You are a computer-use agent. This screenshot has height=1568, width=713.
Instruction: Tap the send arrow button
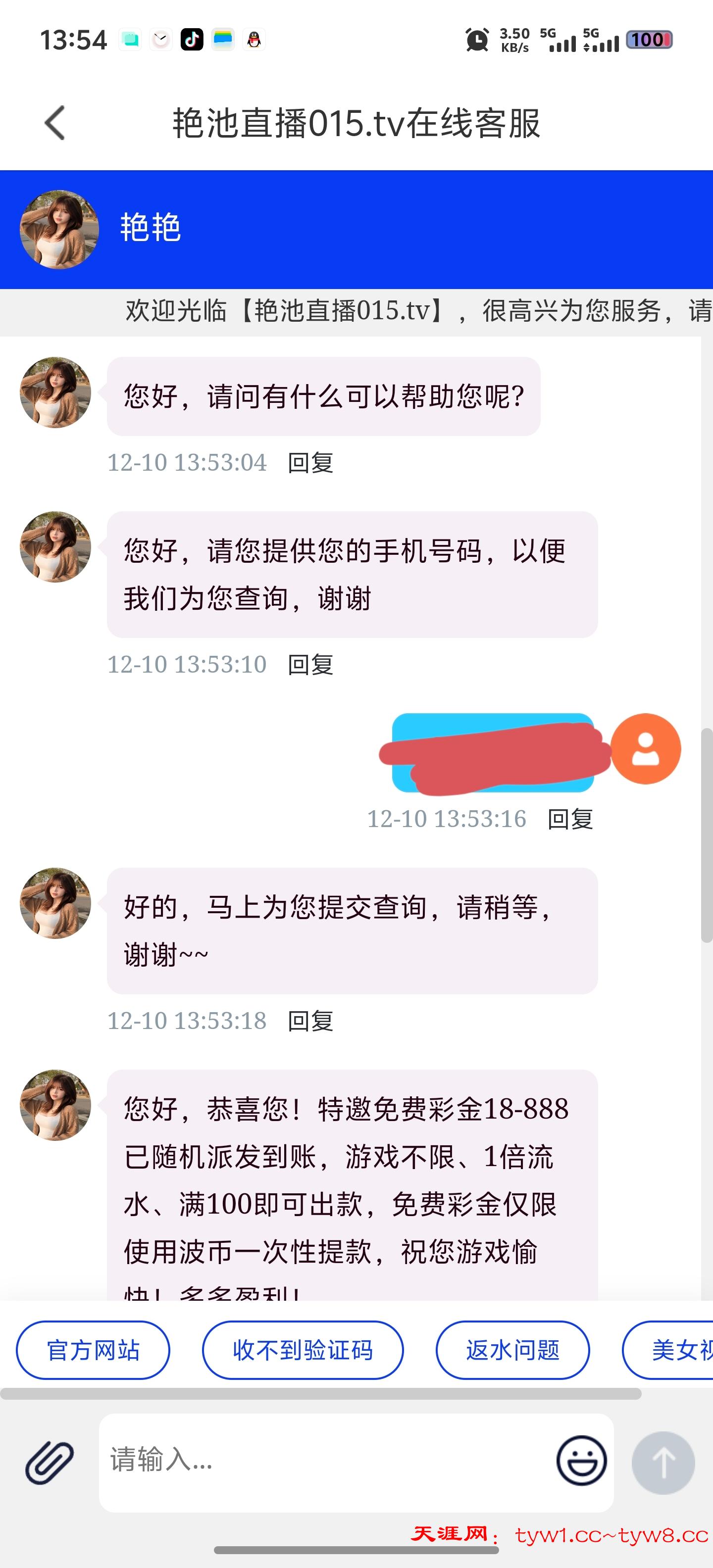(x=663, y=1462)
